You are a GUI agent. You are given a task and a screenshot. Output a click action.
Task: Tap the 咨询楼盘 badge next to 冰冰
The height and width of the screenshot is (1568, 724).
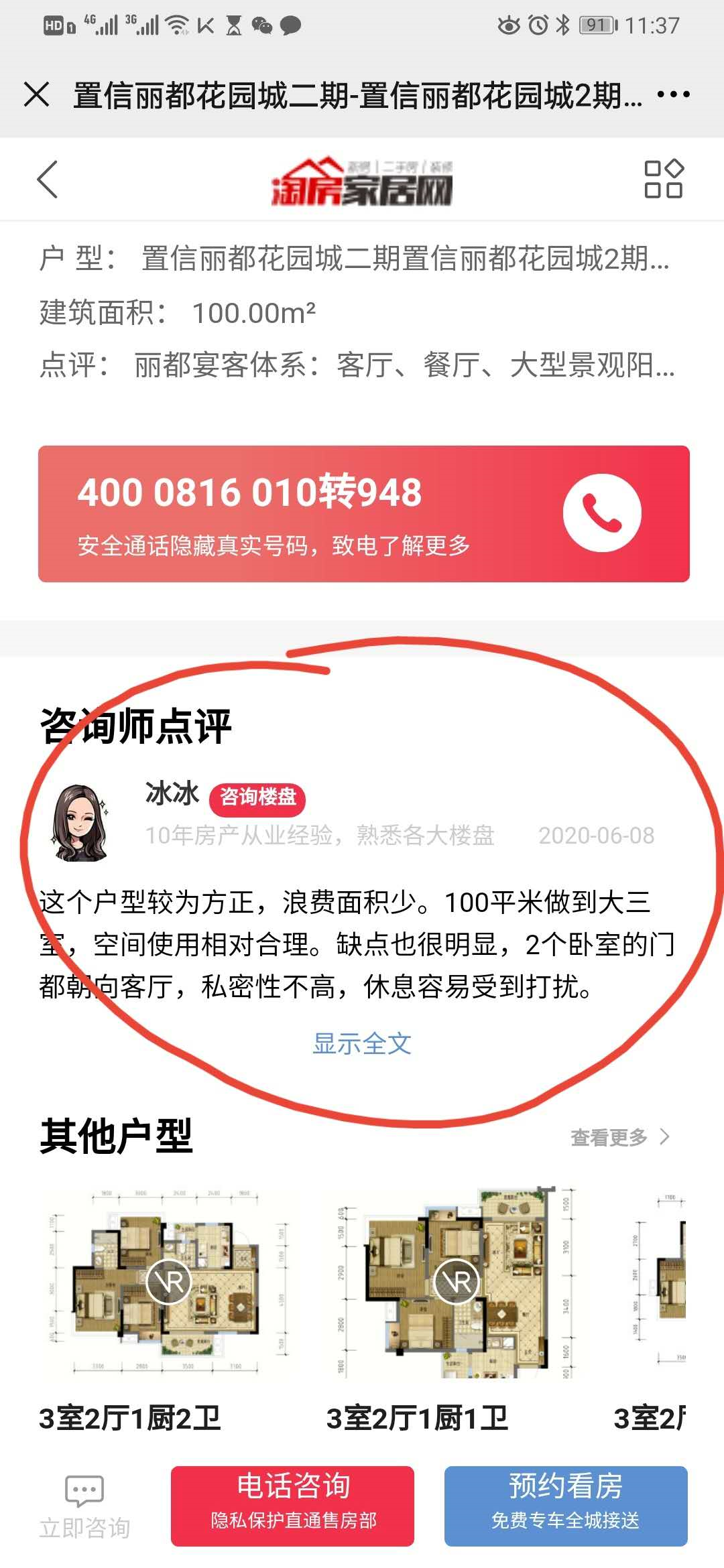[258, 797]
